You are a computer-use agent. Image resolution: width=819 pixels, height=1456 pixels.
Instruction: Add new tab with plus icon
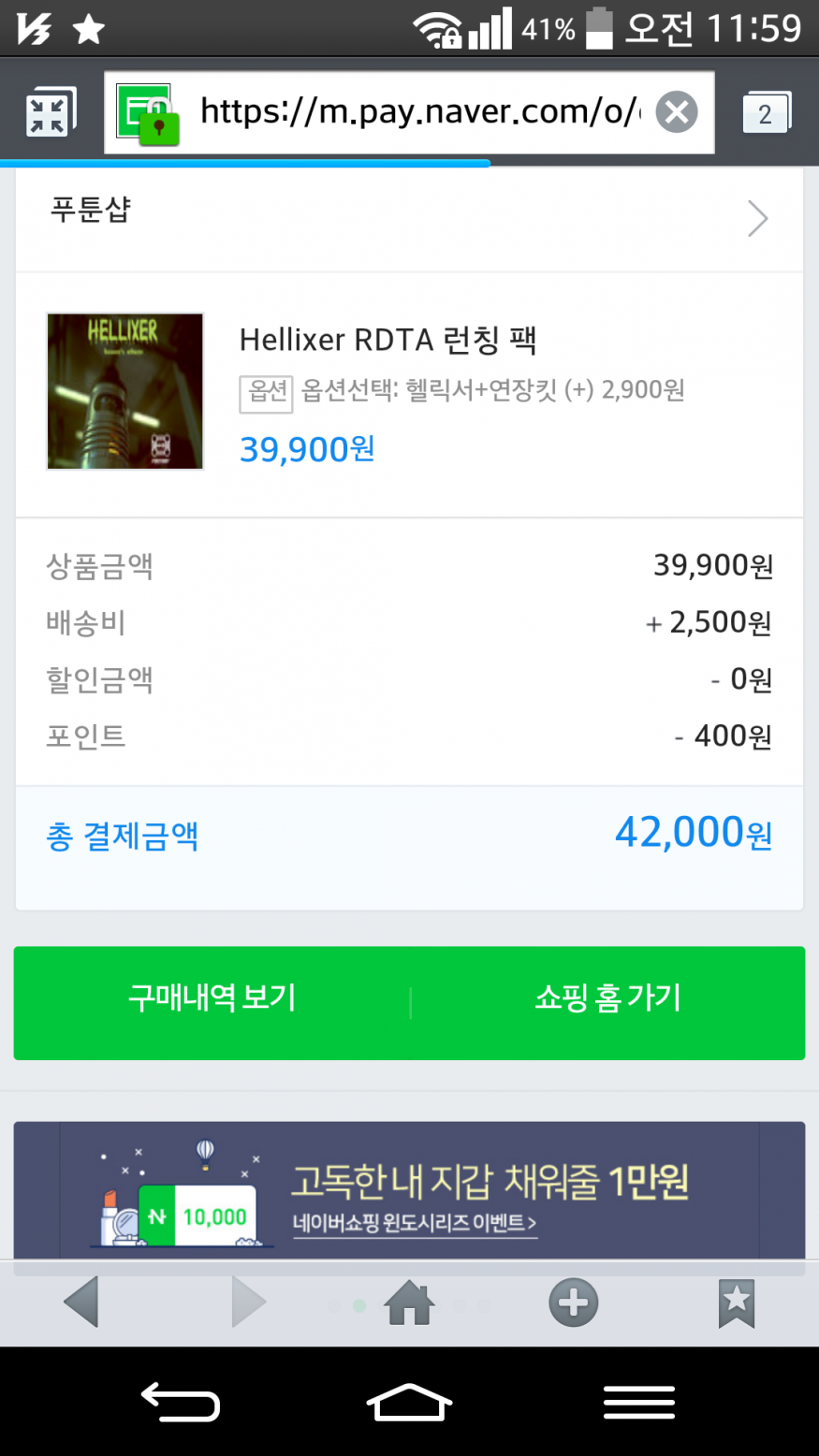[x=573, y=1302]
